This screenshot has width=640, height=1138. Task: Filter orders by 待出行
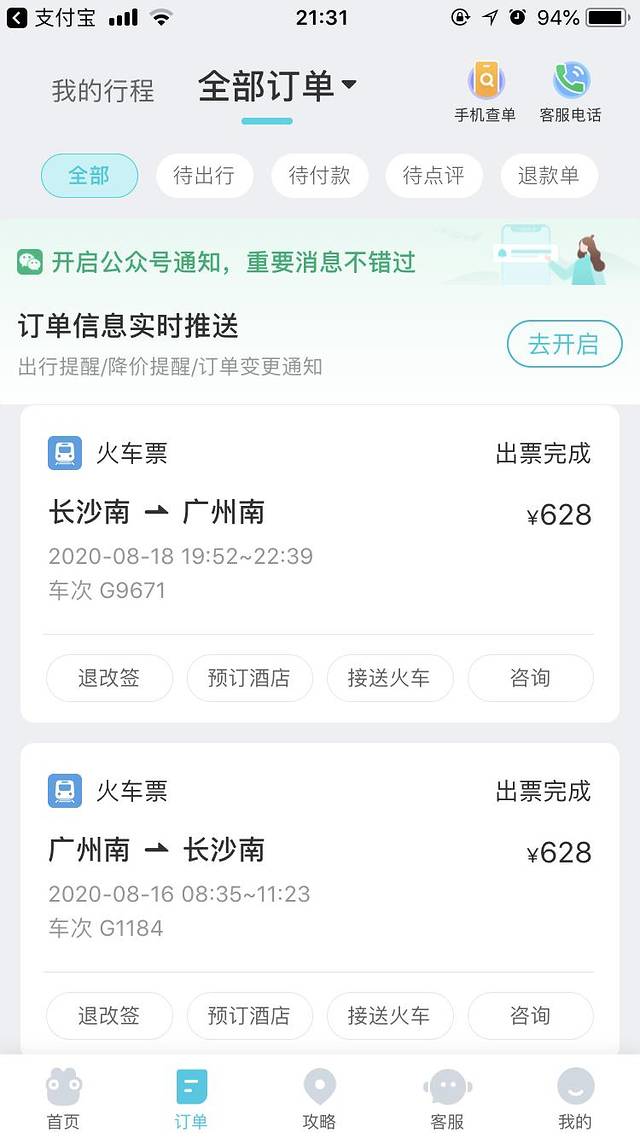[x=204, y=176]
